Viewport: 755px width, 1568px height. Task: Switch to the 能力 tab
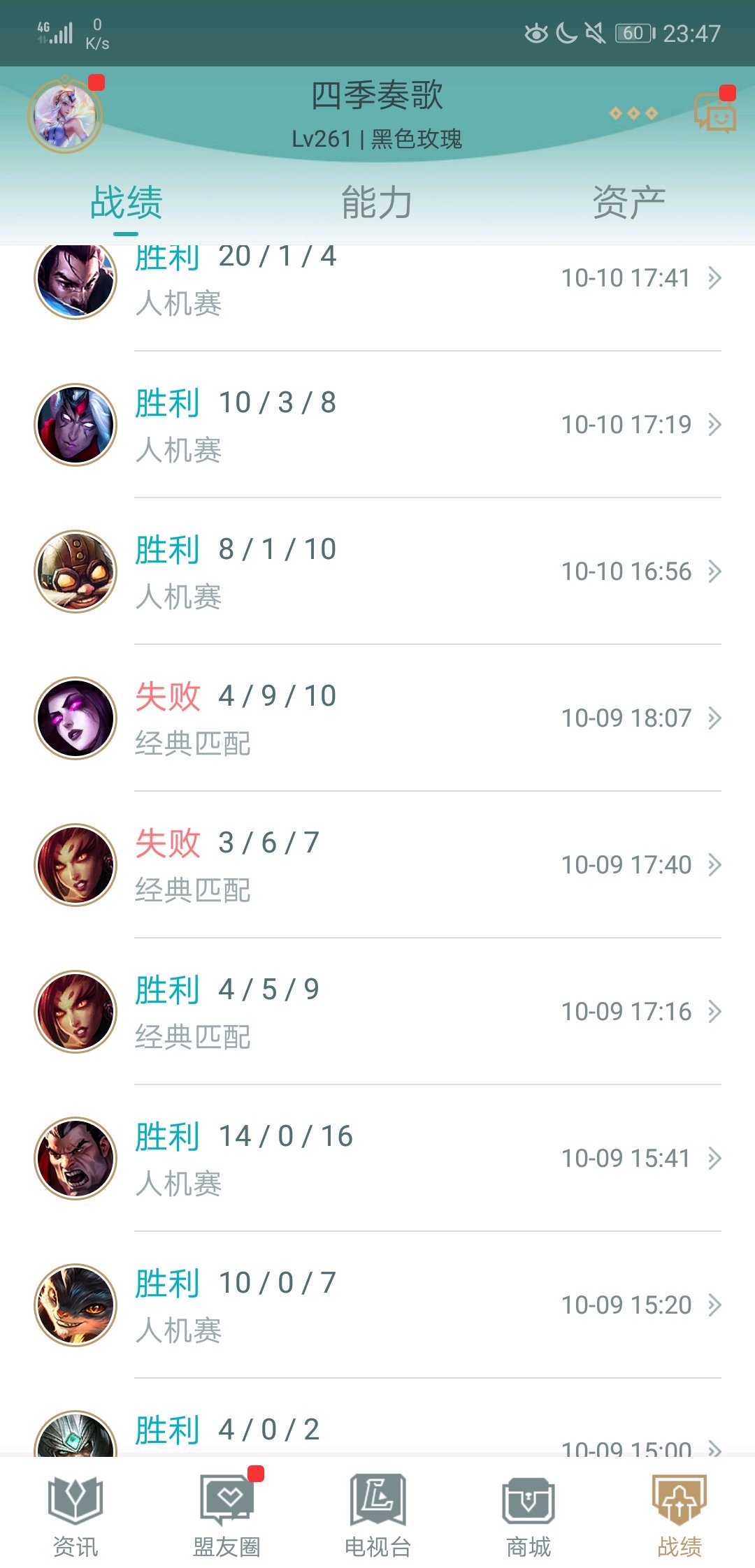pyautogui.click(x=377, y=203)
